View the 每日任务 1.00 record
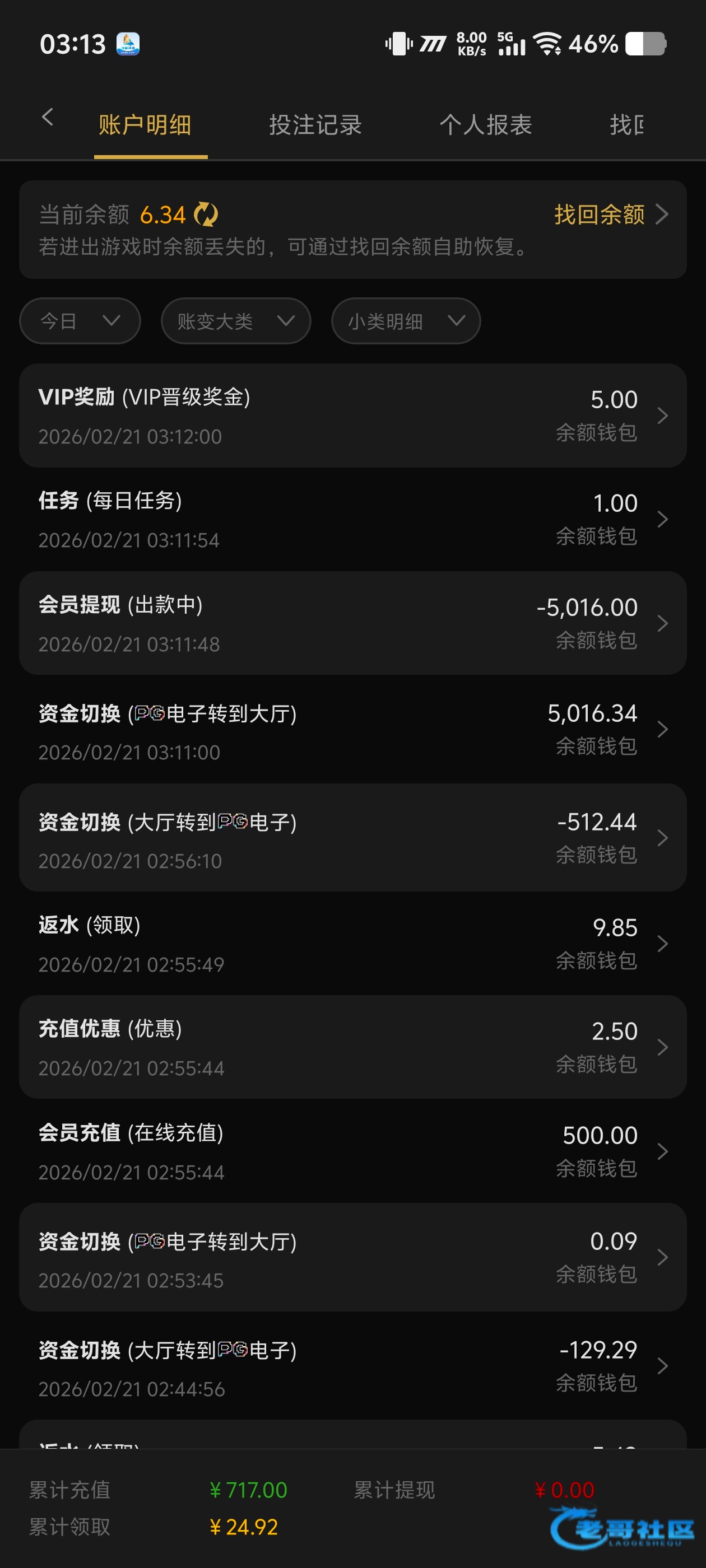 (x=352, y=519)
